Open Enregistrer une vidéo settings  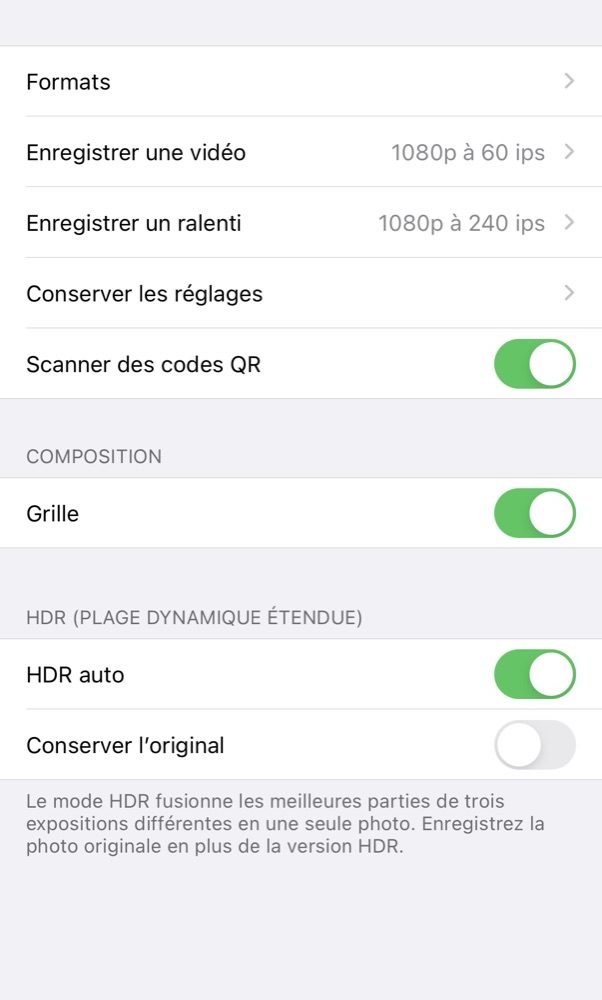[301, 152]
